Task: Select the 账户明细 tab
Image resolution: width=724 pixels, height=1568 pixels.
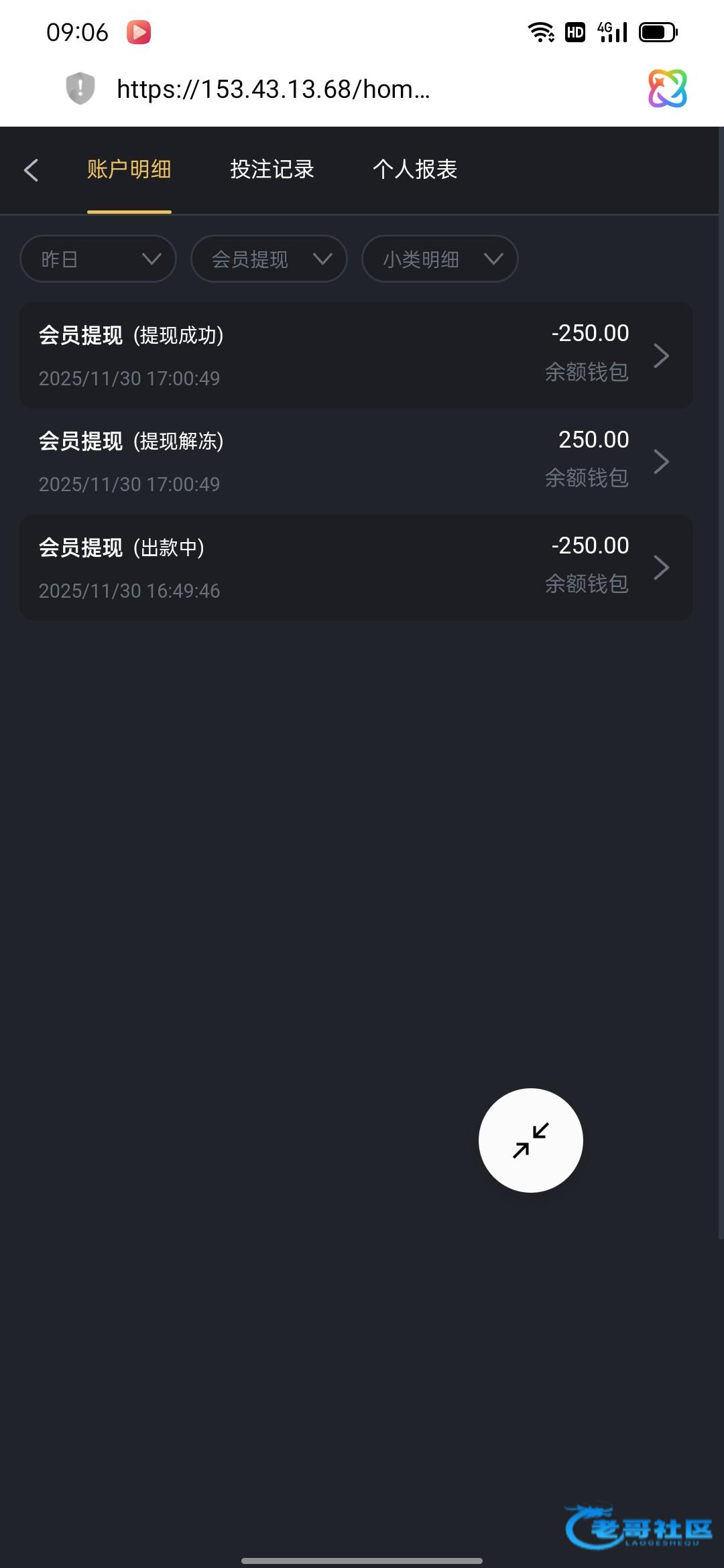Action: [x=129, y=170]
